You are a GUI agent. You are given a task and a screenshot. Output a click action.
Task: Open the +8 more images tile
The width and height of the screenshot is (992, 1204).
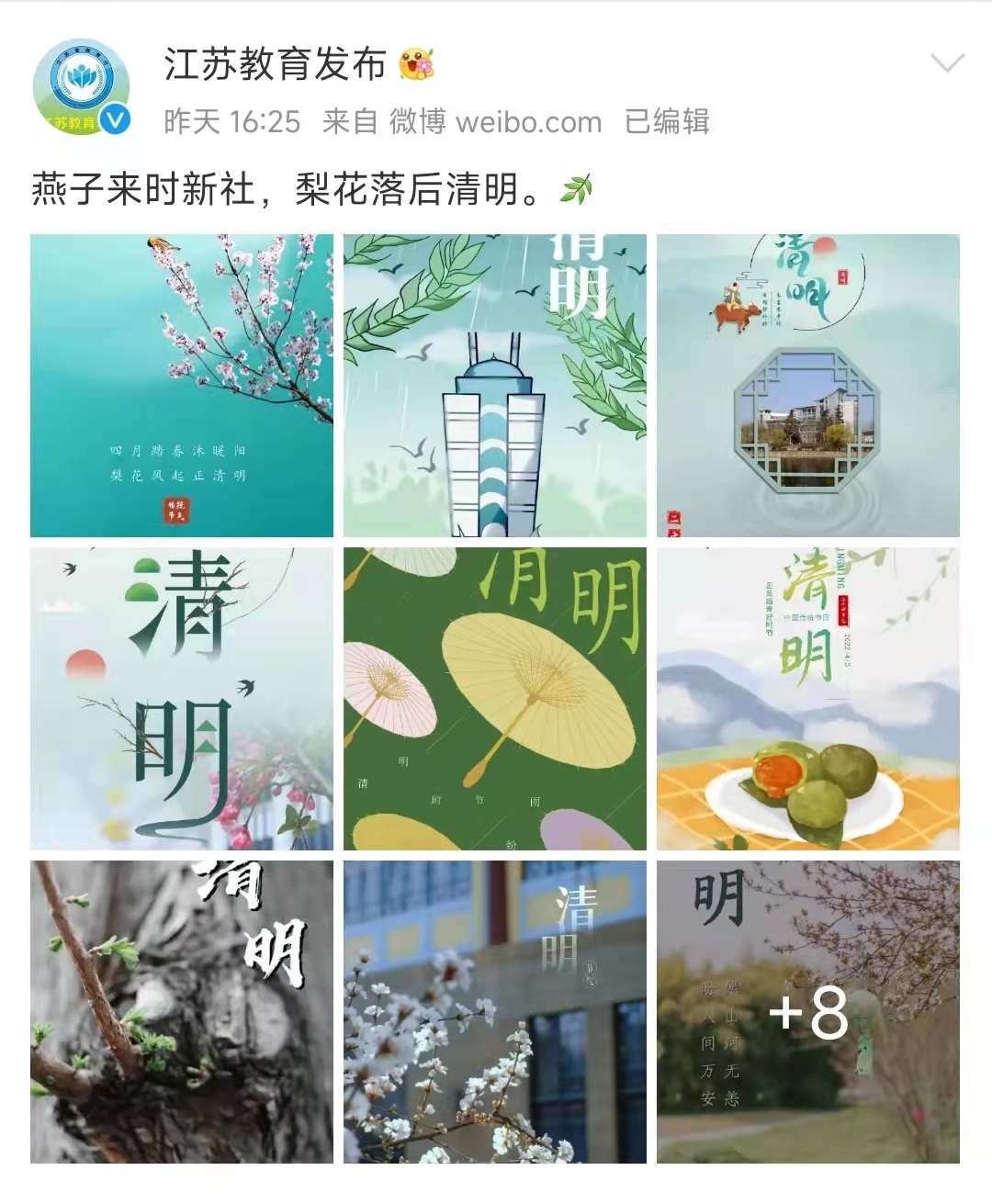click(x=808, y=1012)
